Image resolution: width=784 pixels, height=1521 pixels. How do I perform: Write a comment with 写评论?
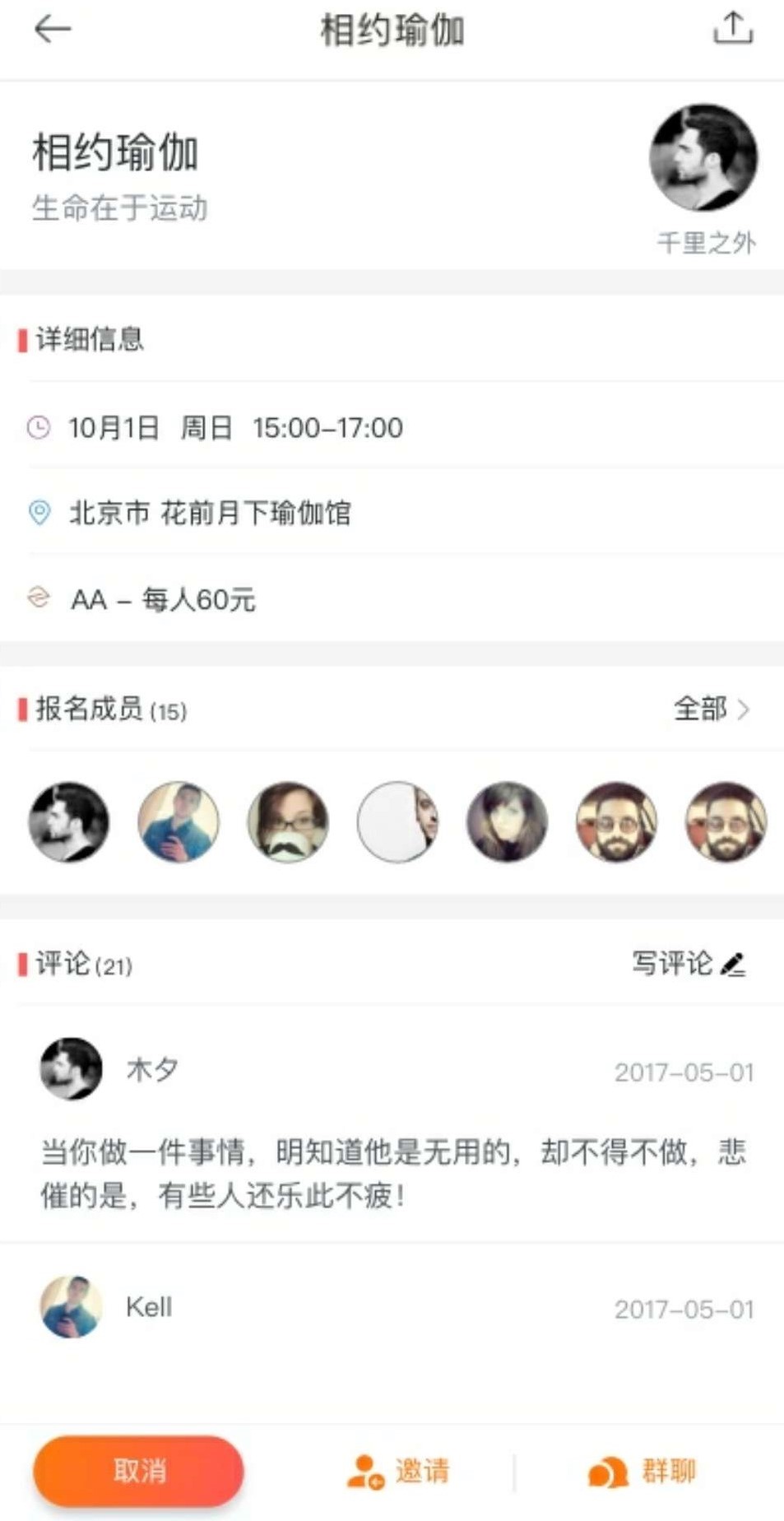point(688,964)
